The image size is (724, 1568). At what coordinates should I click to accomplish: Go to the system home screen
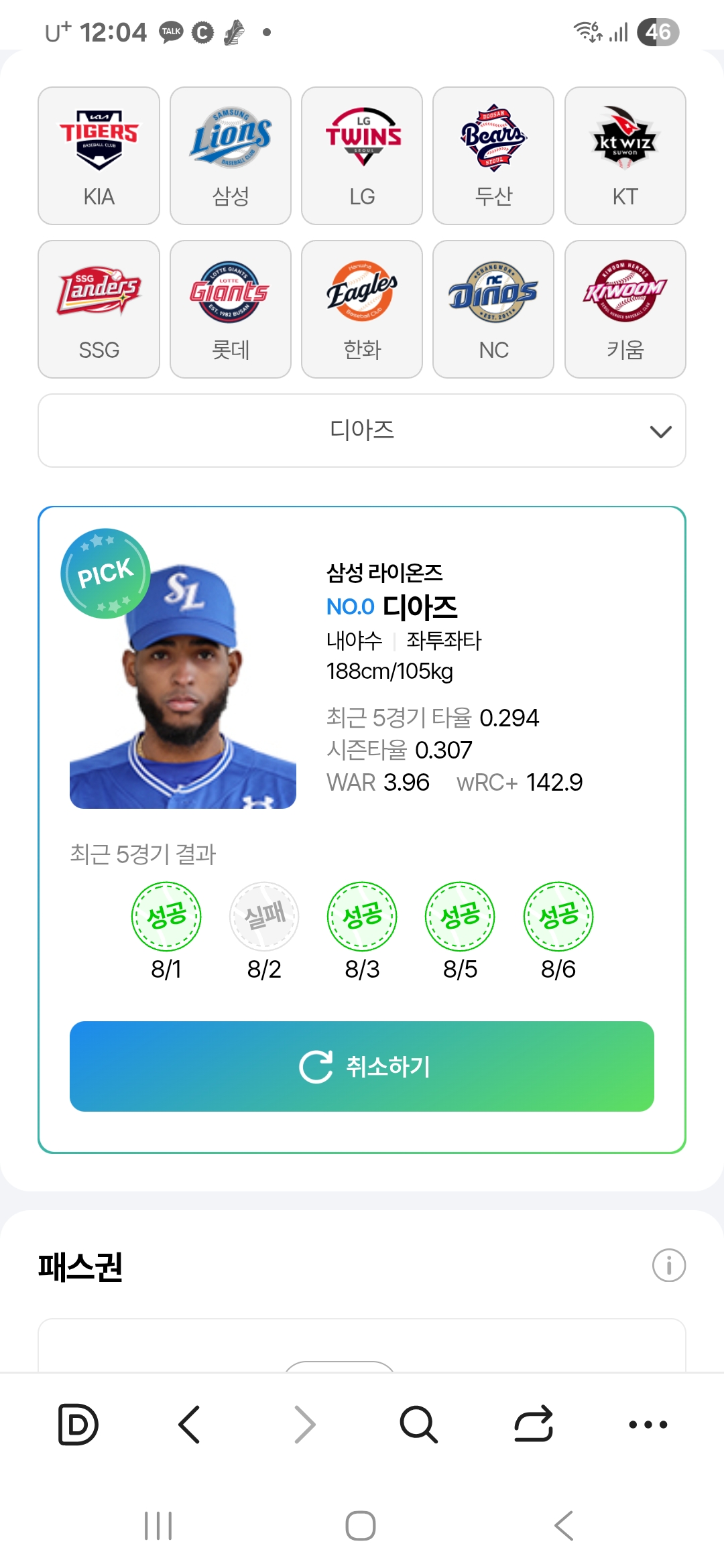coord(361,1526)
